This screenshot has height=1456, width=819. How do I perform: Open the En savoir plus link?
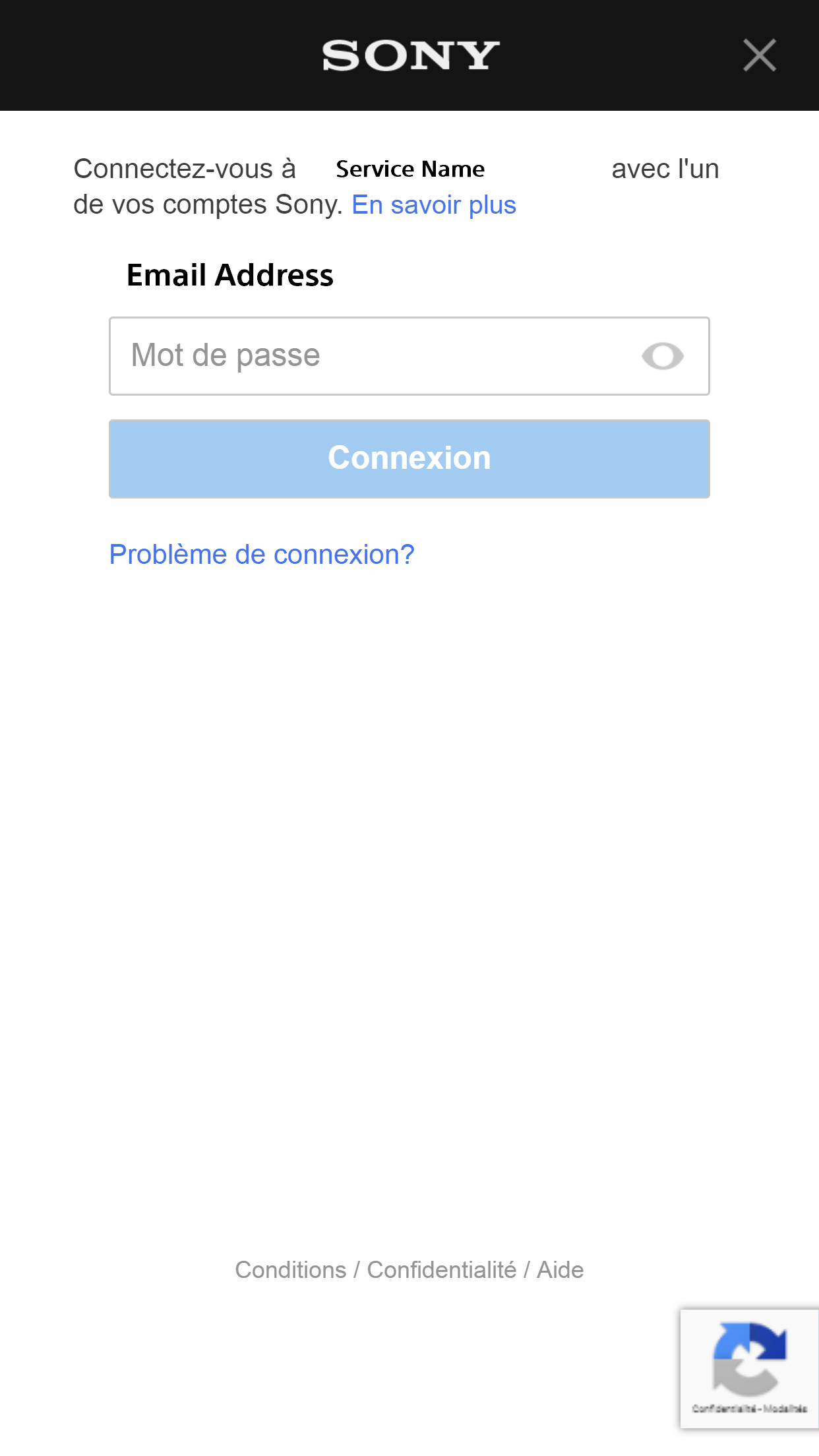433,205
